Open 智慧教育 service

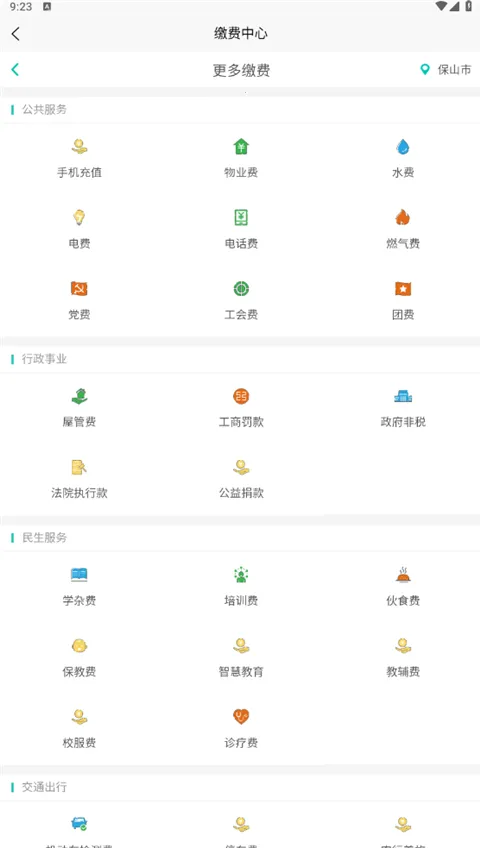[241, 657]
